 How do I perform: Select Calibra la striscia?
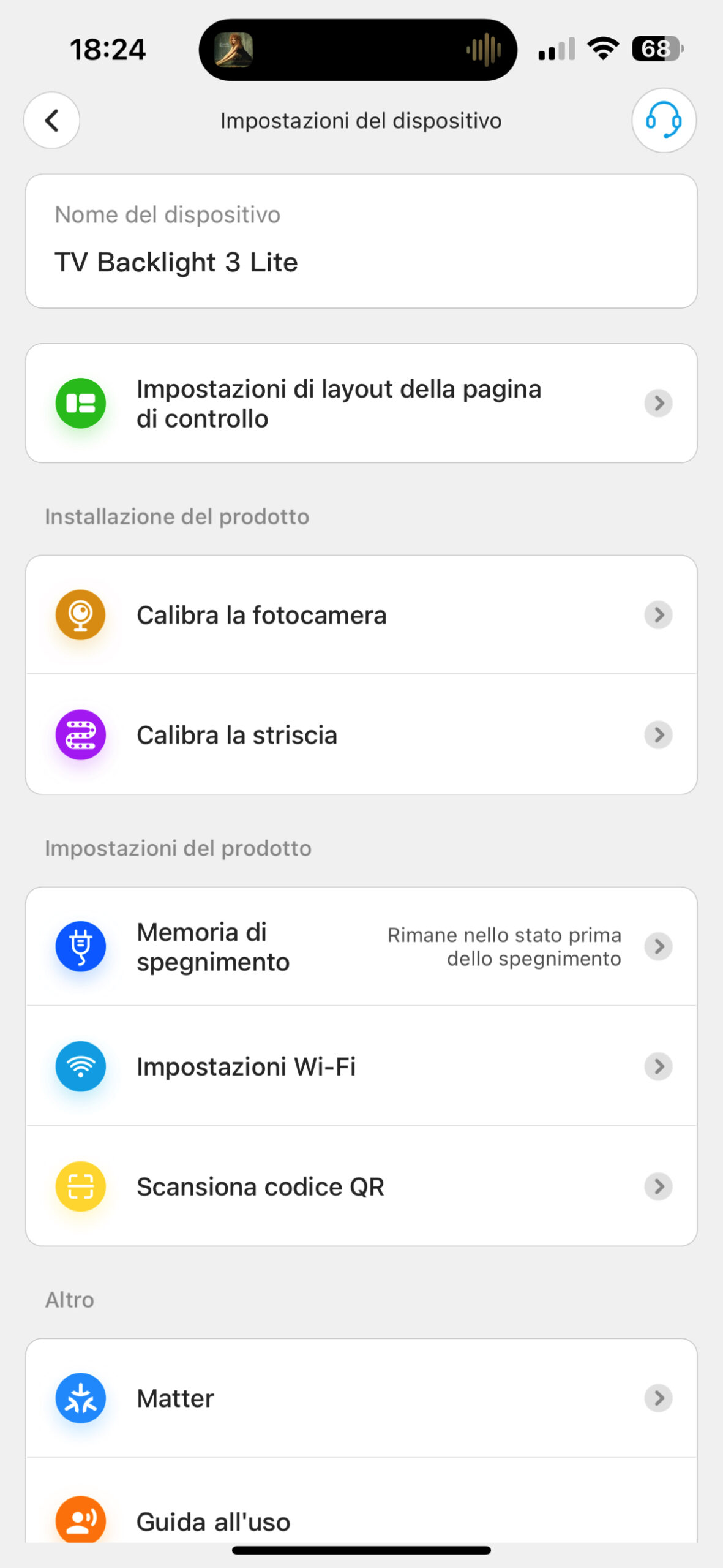click(361, 734)
